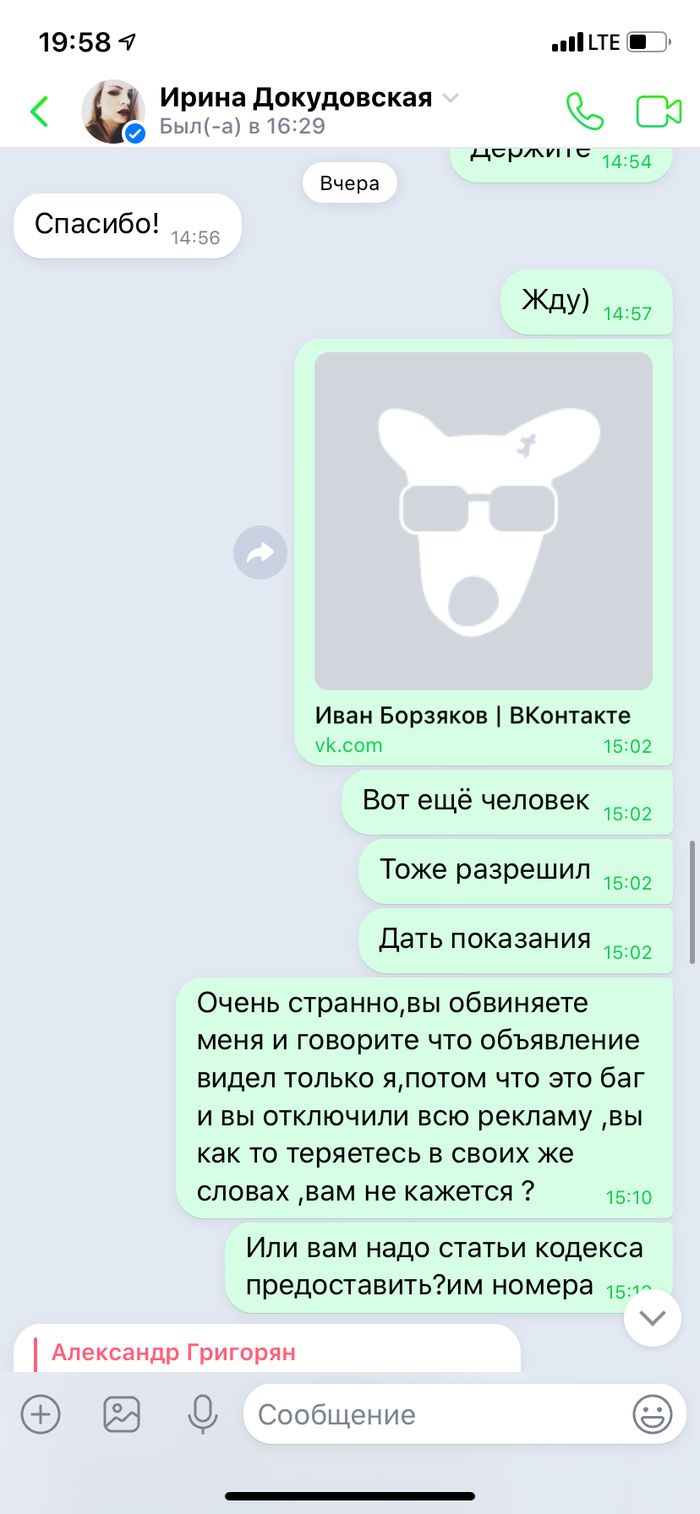Image resolution: width=700 pixels, height=1514 pixels.
Task: Open Ирина's profile avatar
Action: pyautogui.click(x=113, y=110)
